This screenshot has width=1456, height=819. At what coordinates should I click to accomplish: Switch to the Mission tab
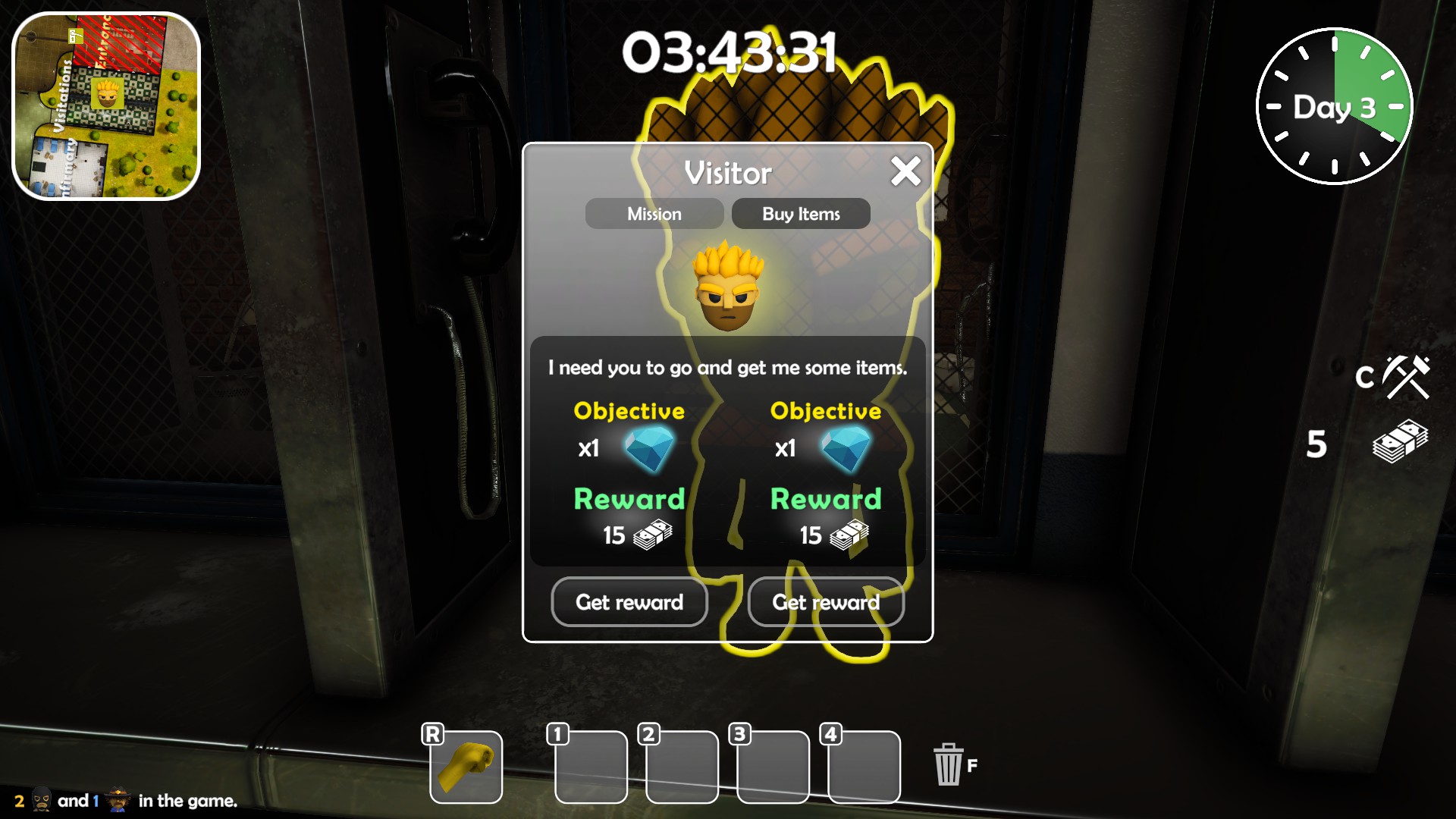654,214
